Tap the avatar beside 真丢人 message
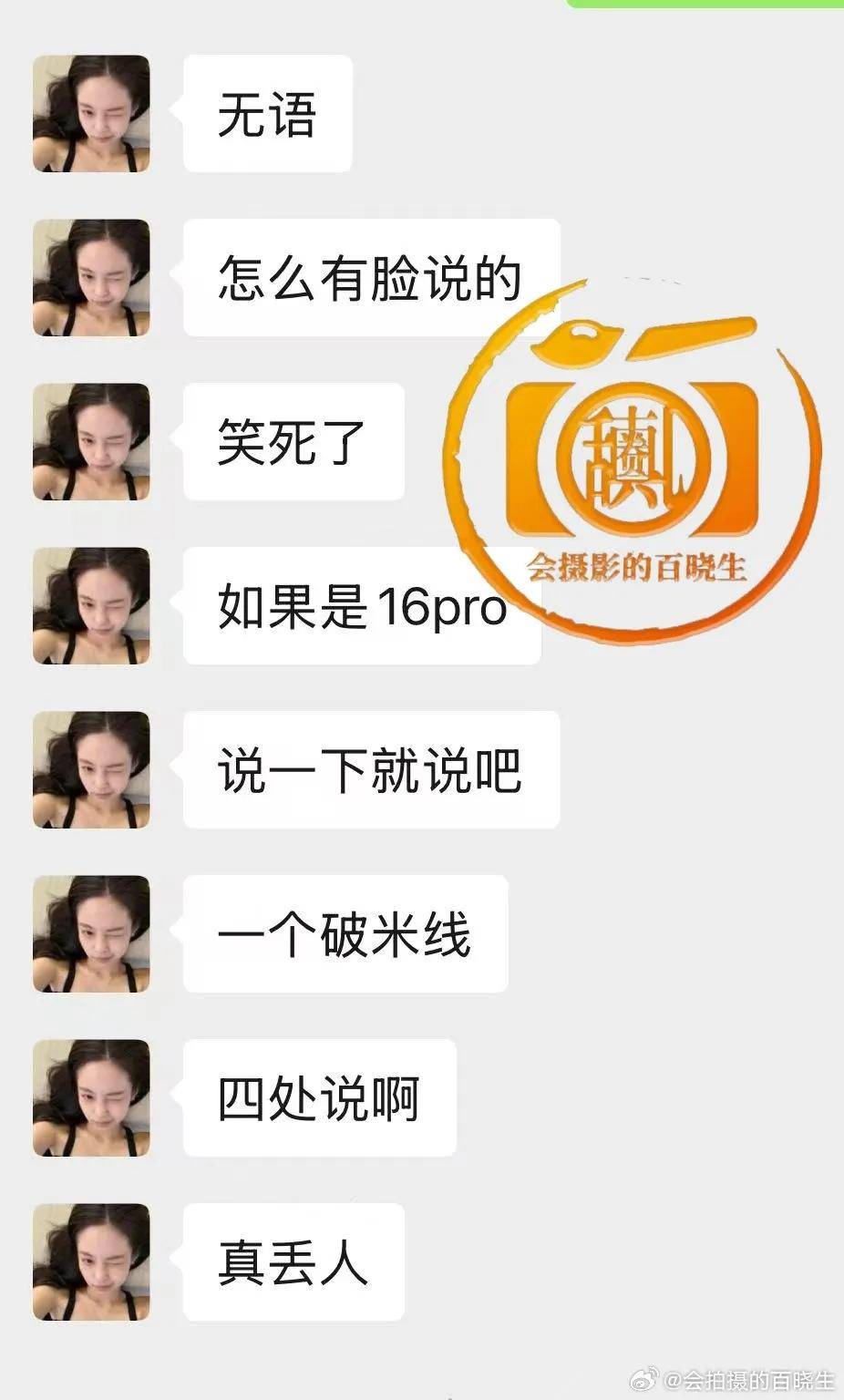The width and height of the screenshot is (844, 1400). pos(91,1261)
